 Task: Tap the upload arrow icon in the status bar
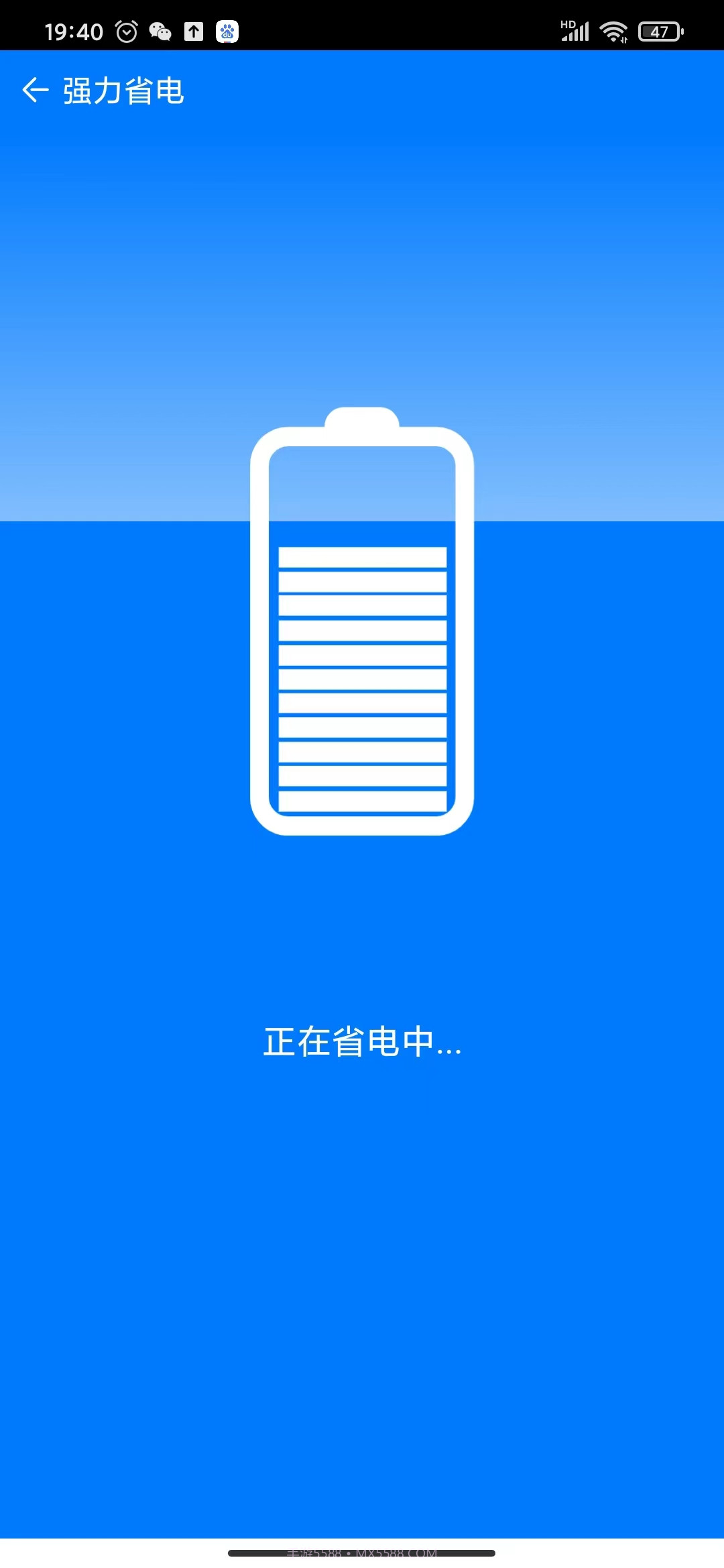[194, 30]
